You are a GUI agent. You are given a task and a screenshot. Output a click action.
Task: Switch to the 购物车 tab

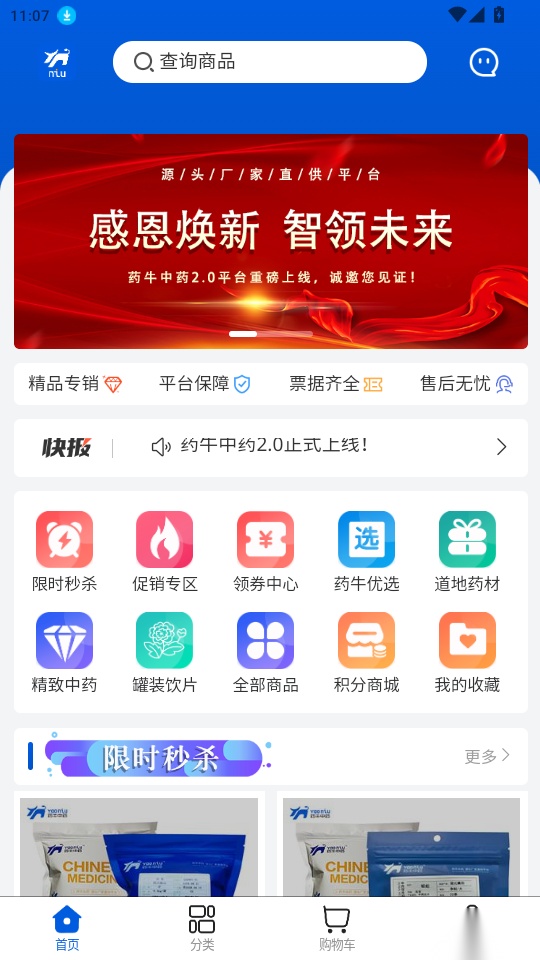coord(337,928)
